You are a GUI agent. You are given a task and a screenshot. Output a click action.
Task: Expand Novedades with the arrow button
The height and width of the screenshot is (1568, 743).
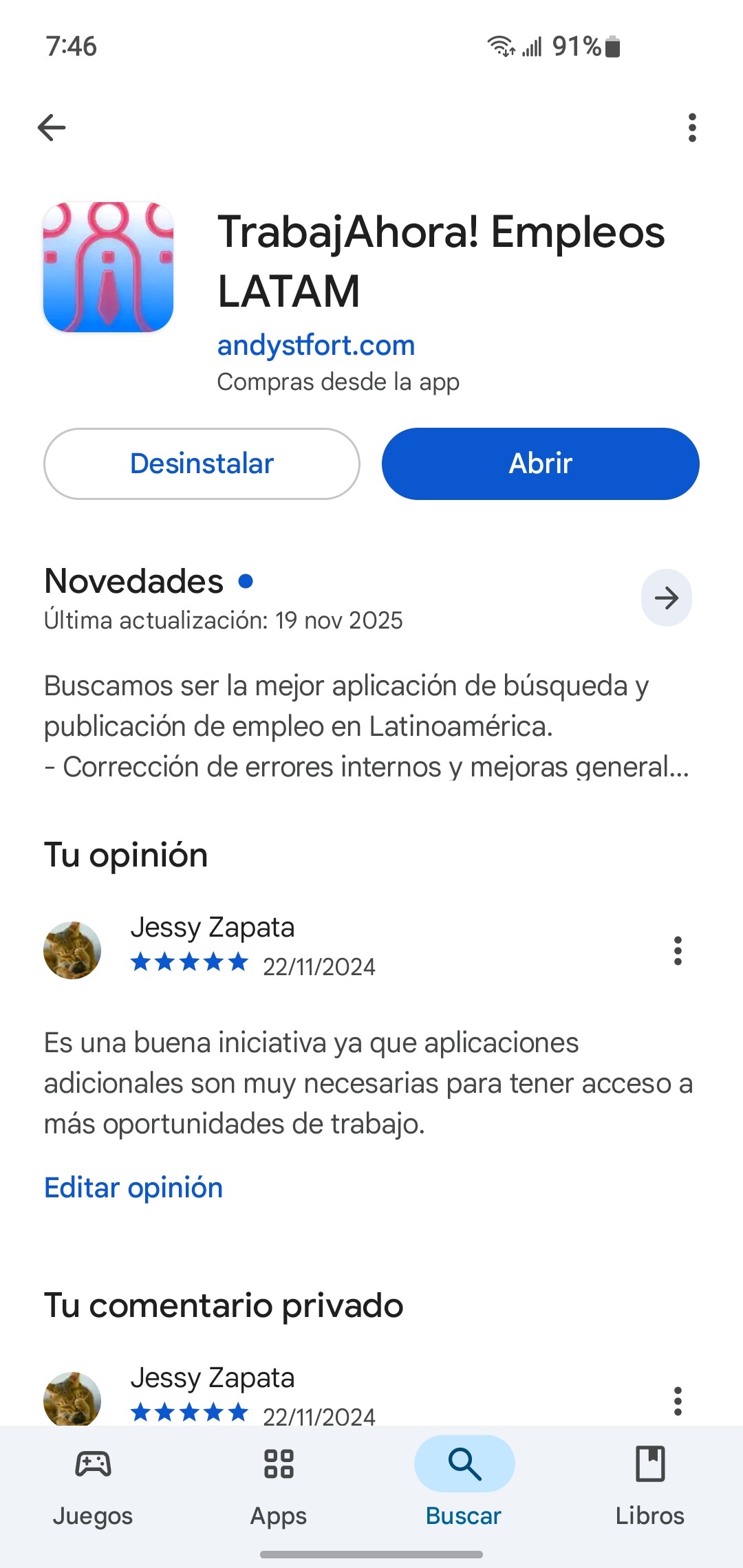click(666, 598)
